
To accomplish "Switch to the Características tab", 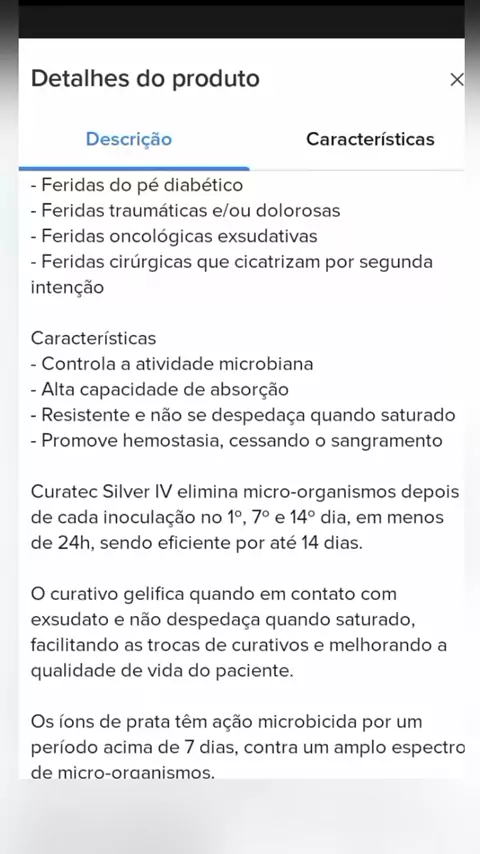I will click(x=370, y=139).
